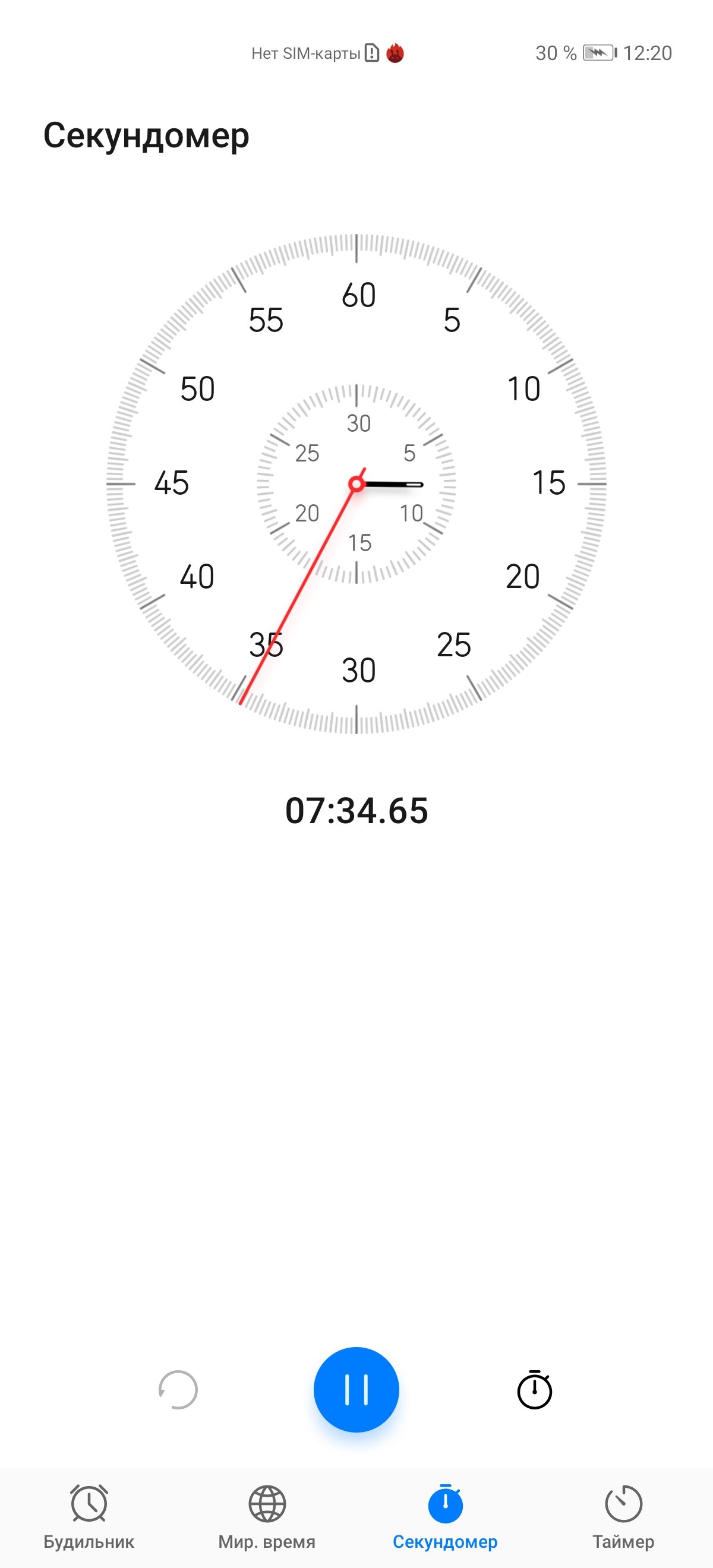Open the Мир. время tab
Screen dimensions: 713x1568
(x=267, y=1517)
